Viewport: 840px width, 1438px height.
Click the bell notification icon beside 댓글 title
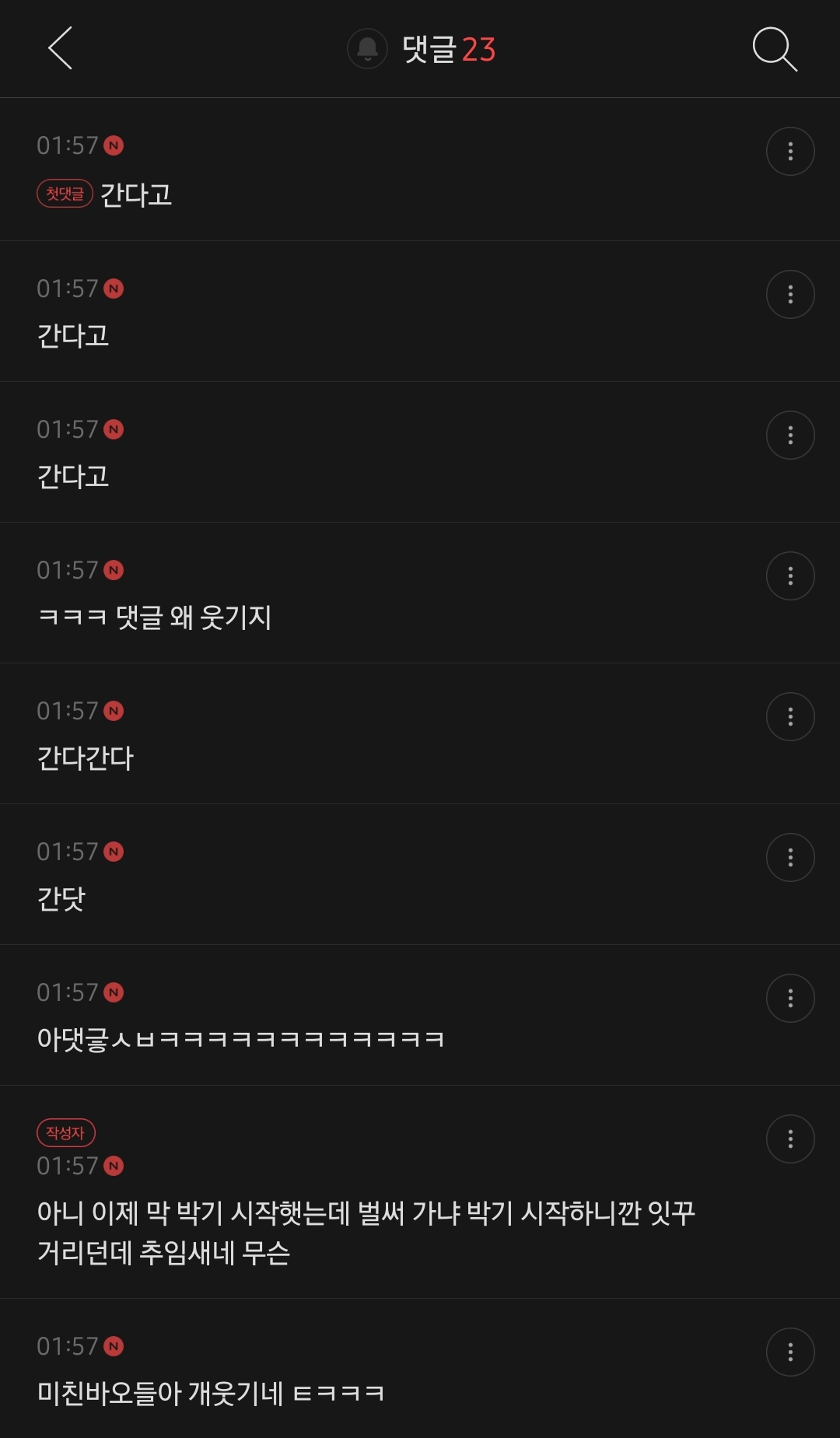(x=368, y=50)
